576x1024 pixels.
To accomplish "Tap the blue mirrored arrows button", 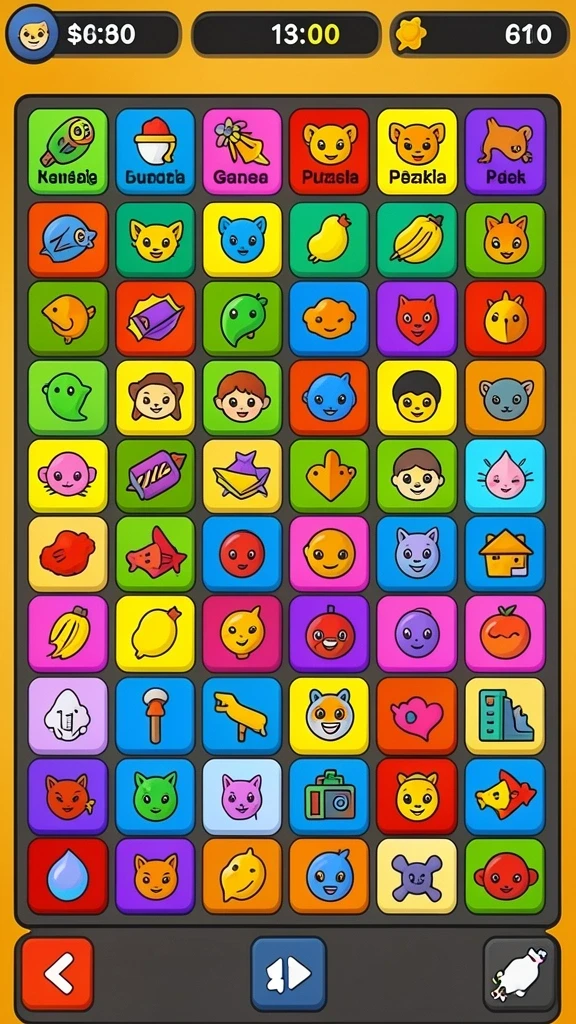I will pyautogui.click(x=289, y=974).
